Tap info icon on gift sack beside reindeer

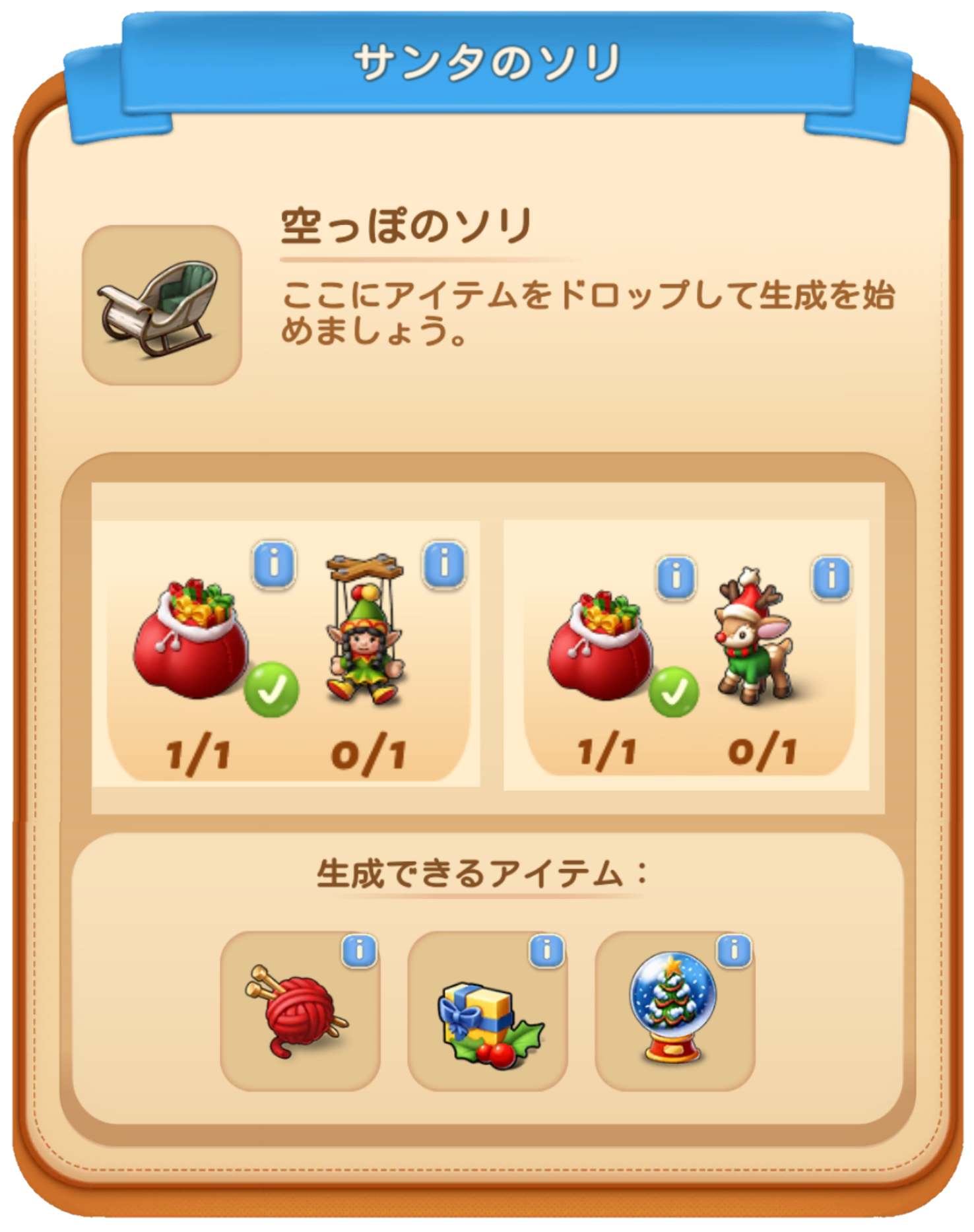pyautogui.click(x=676, y=578)
